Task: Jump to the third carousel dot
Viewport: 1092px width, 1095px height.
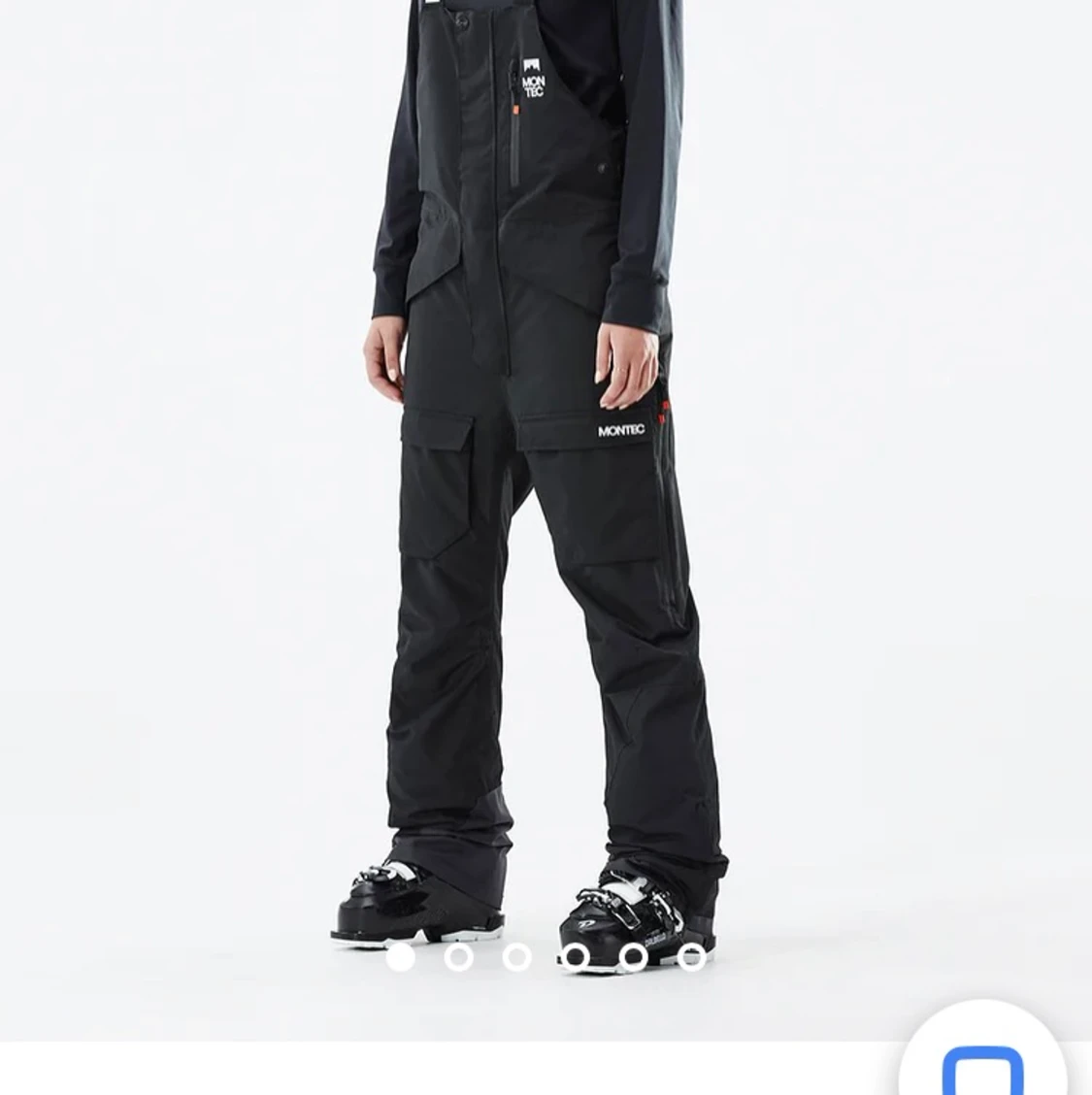Action: (x=517, y=958)
